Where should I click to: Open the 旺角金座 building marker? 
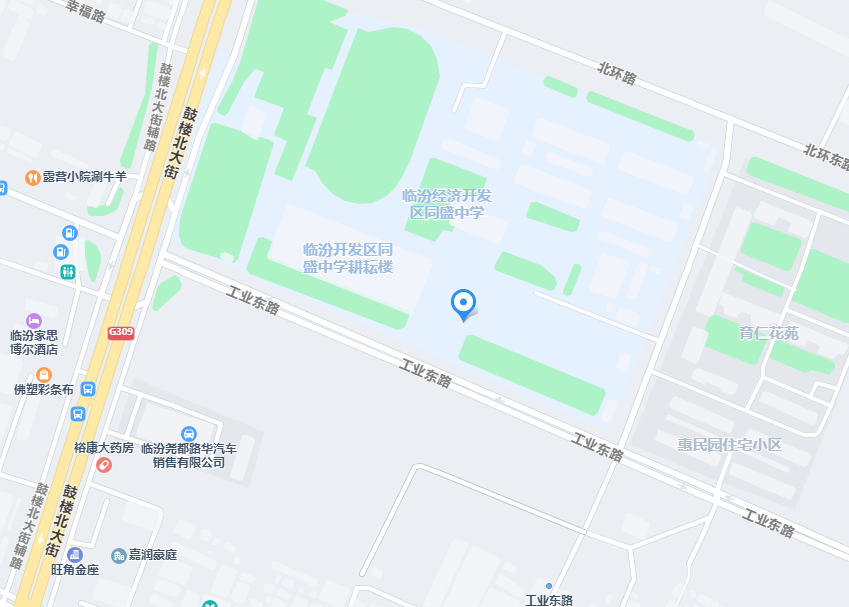(75, 554)
